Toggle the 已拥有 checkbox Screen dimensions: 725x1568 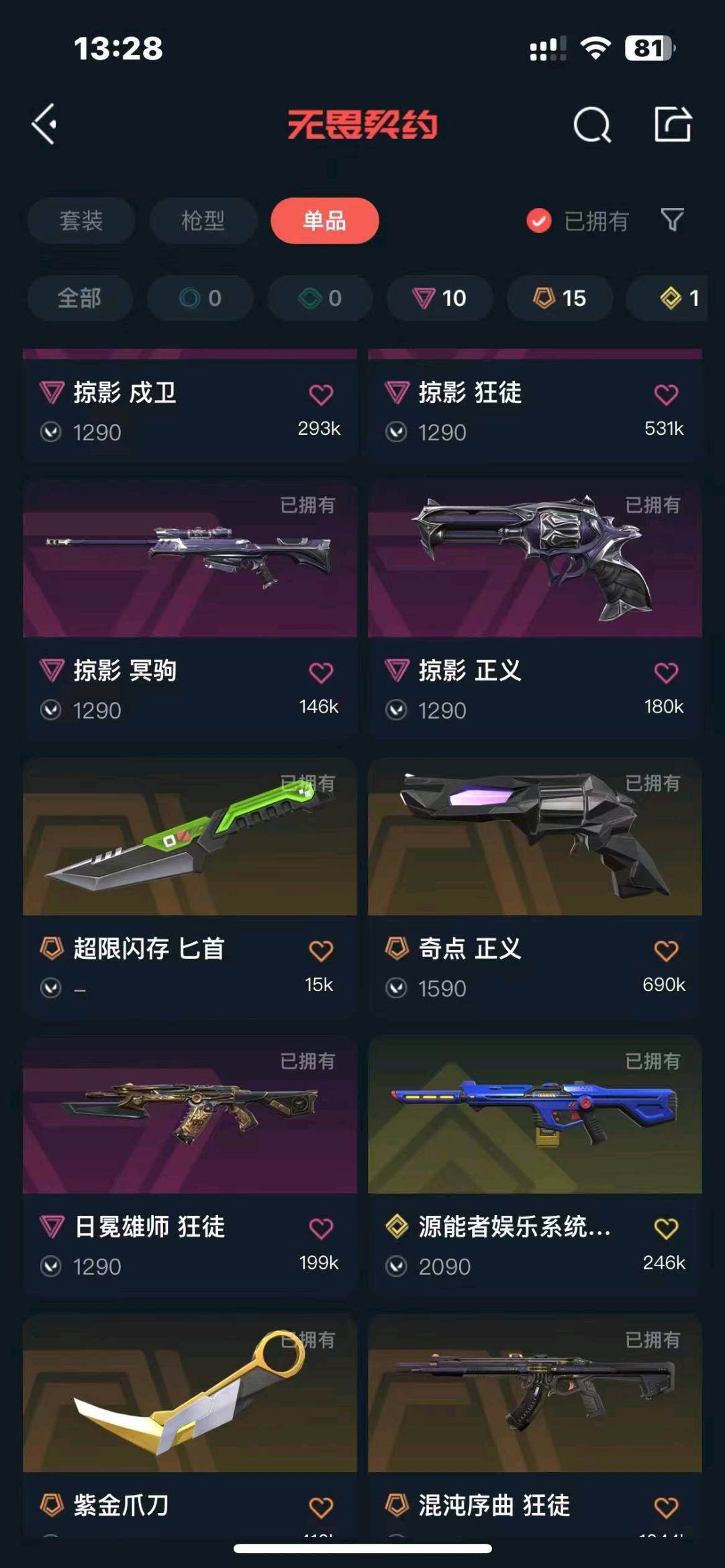[539, 221]
